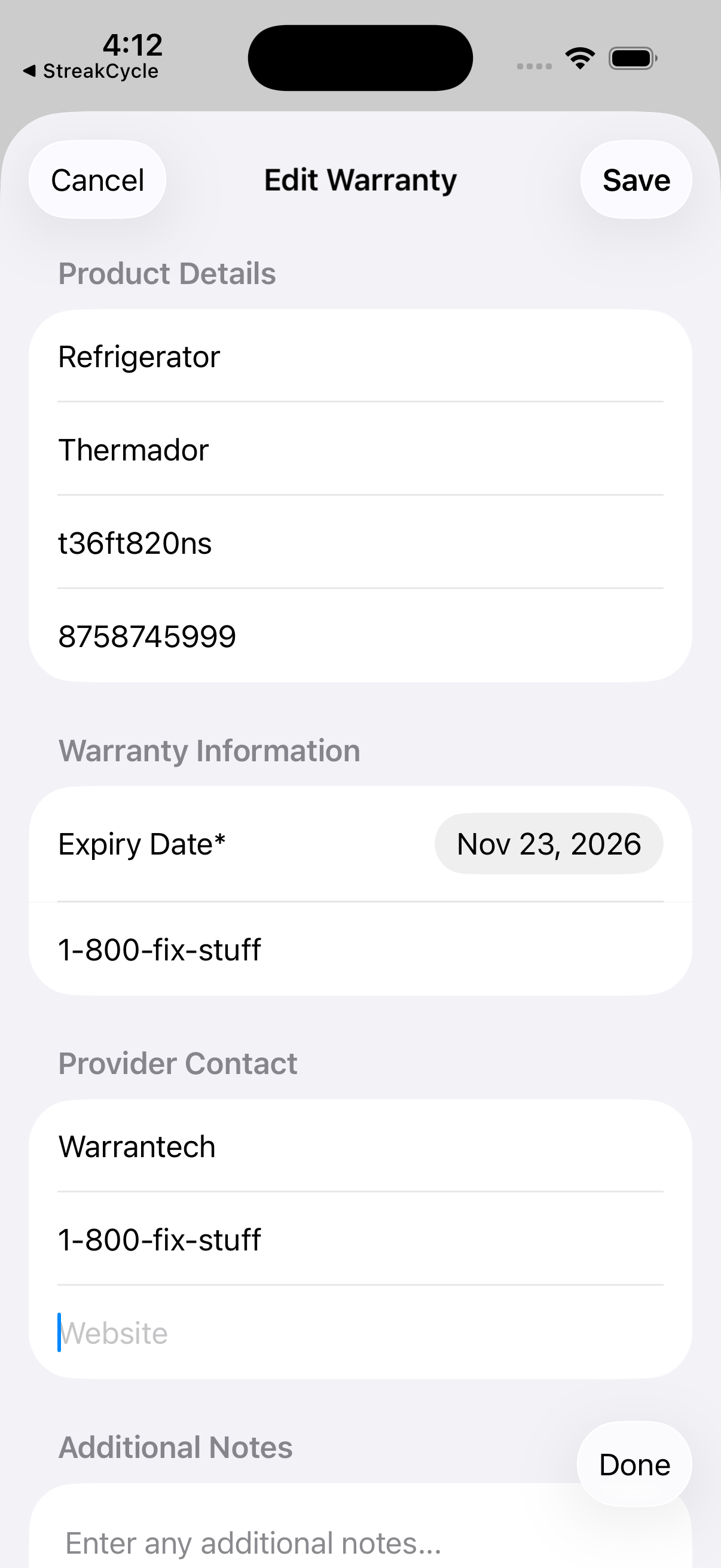Tap the Provider Contact section header
This screenshot has width=721, height=1568.
pos(177,1063)
